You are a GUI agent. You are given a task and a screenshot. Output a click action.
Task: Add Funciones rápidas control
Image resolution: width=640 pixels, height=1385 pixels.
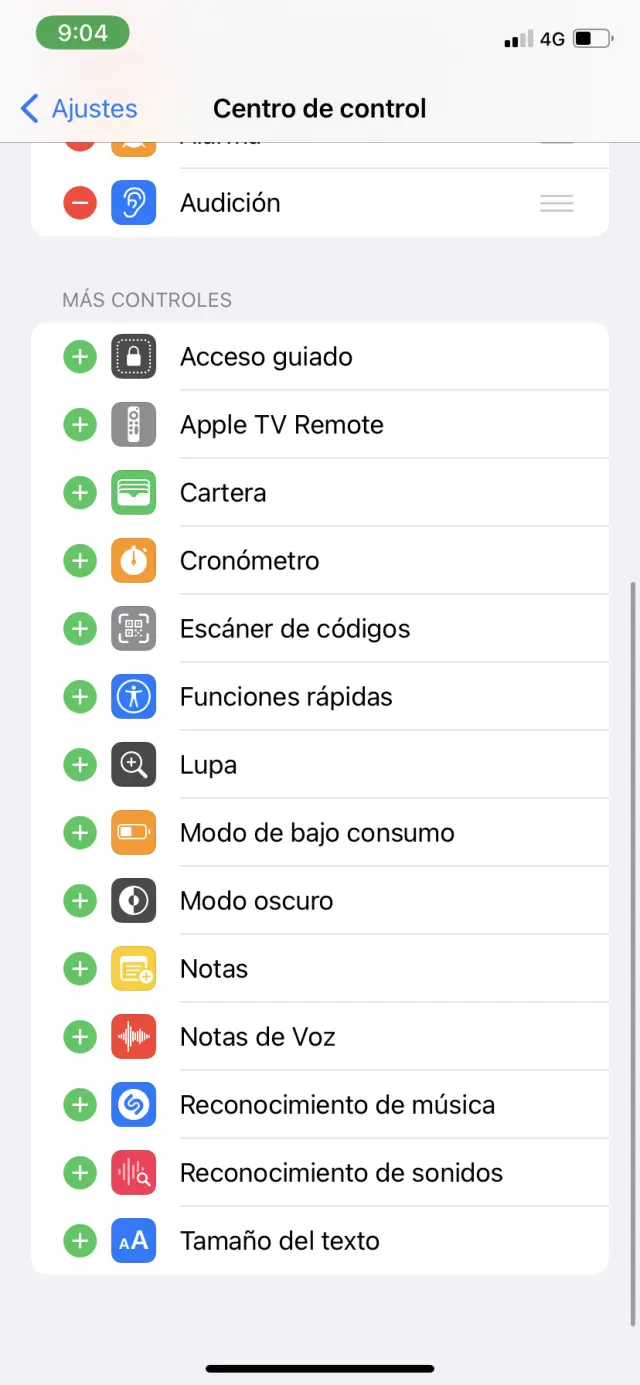point(80,697)
